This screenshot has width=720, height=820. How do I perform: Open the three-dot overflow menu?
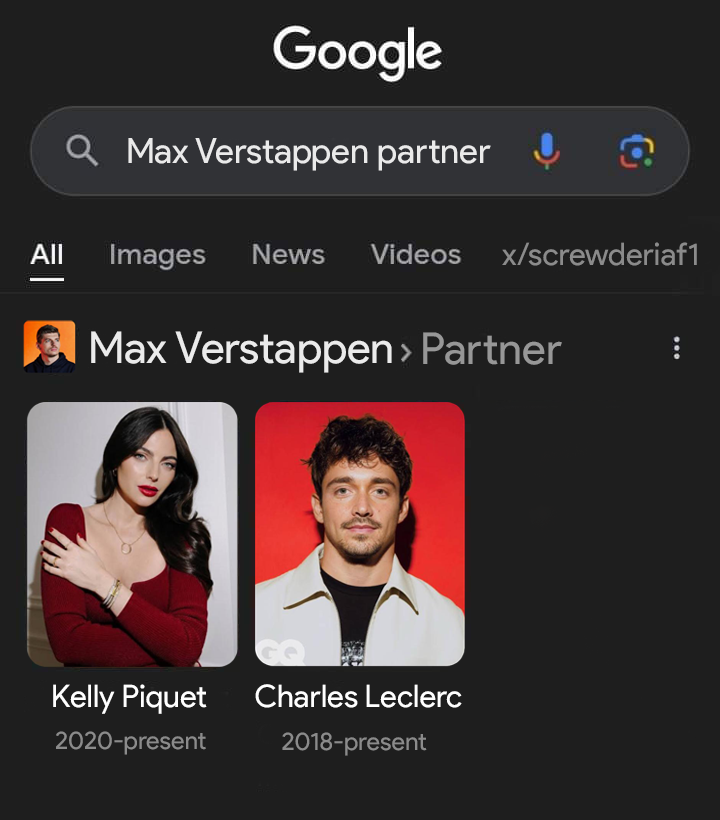[x=677, y=348]
